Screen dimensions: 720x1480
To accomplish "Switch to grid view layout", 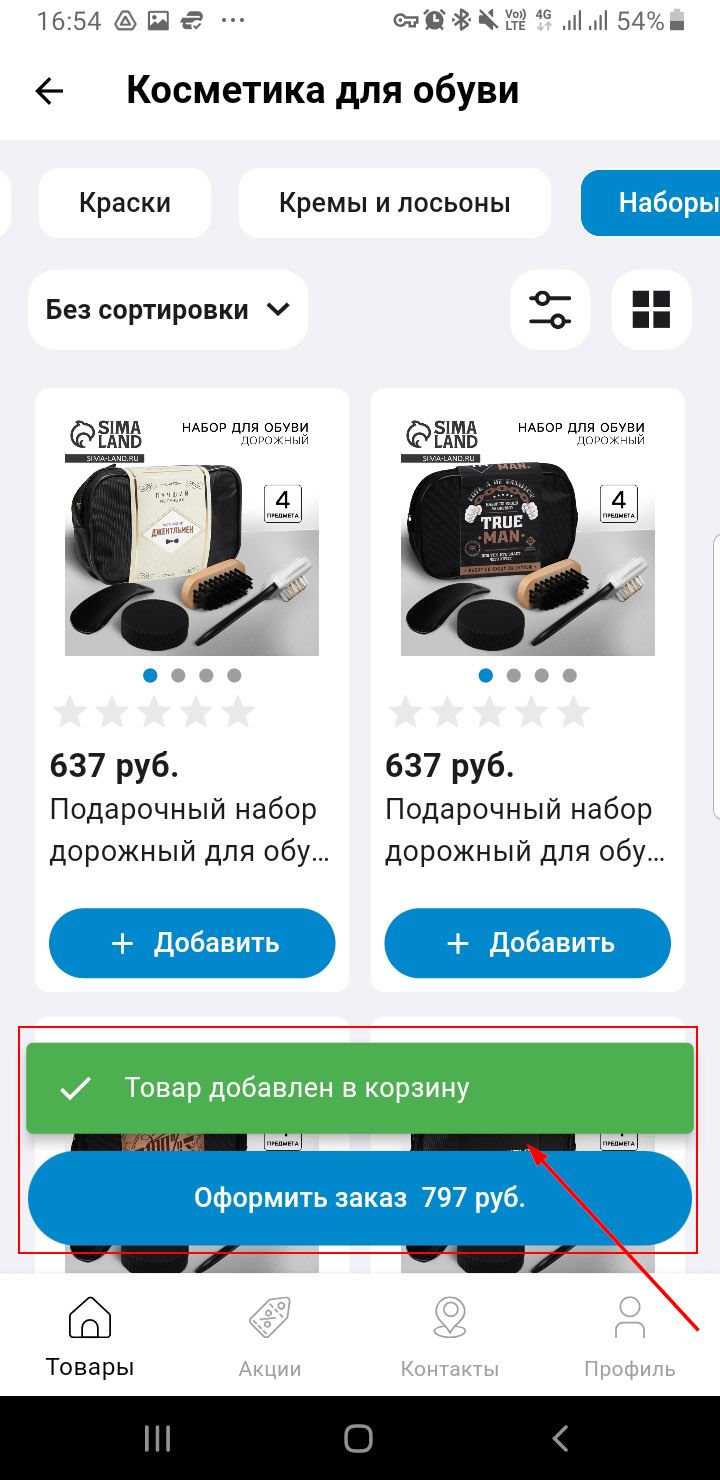I will click(x=651, y=309).
